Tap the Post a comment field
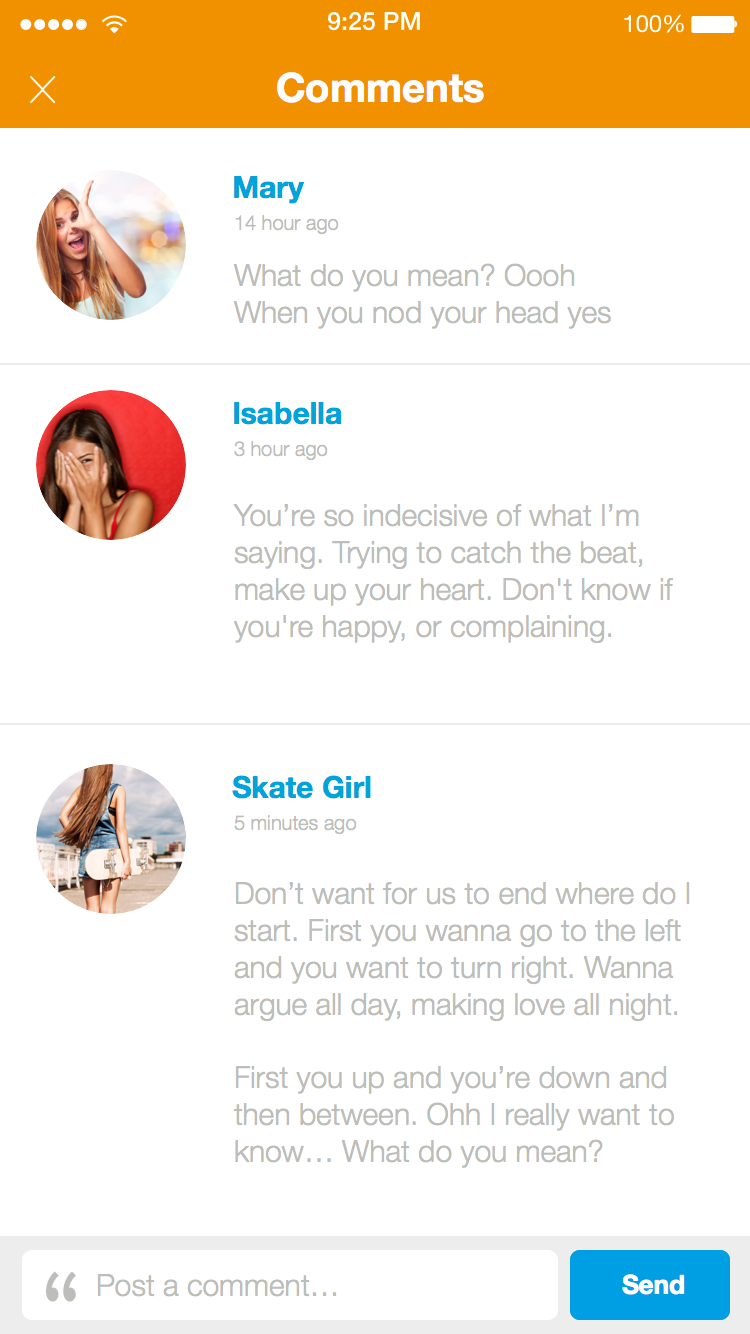 pos(290,1285)
